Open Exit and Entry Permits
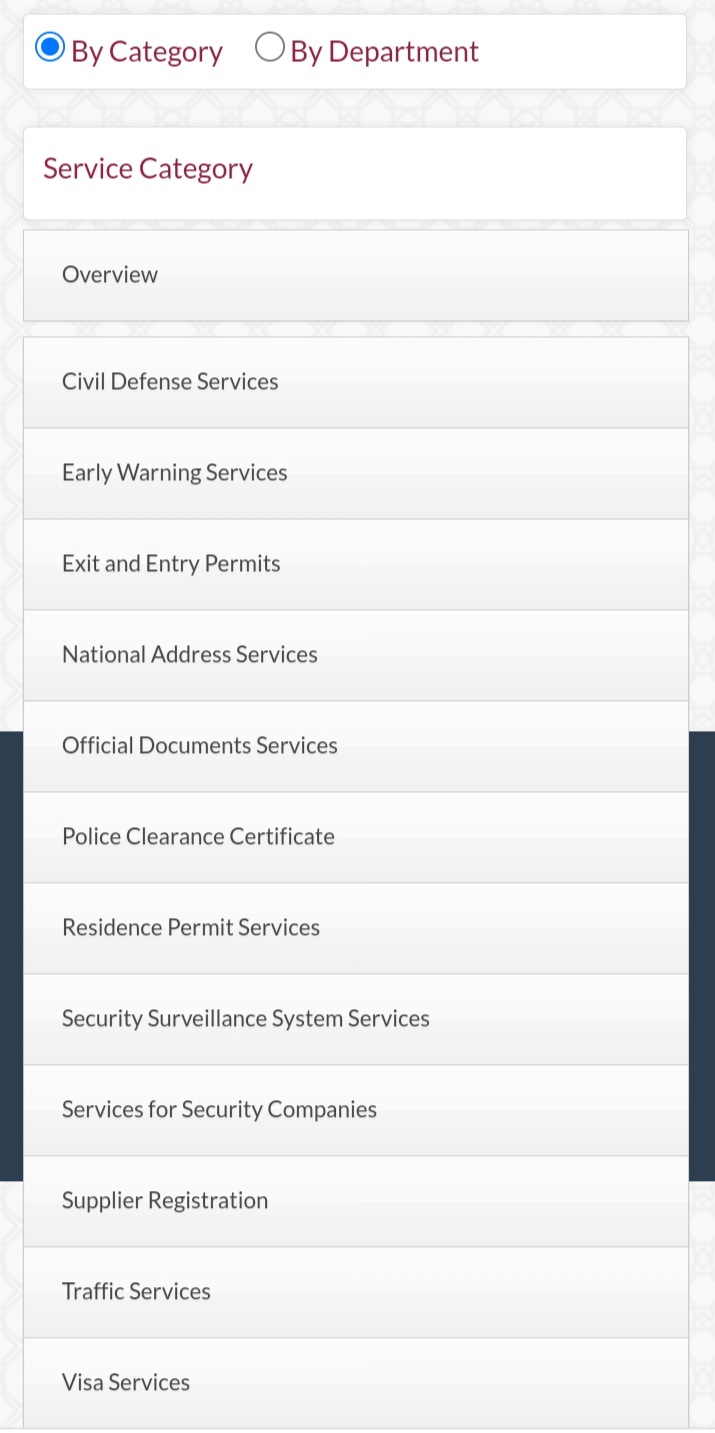 click(355, 564)
